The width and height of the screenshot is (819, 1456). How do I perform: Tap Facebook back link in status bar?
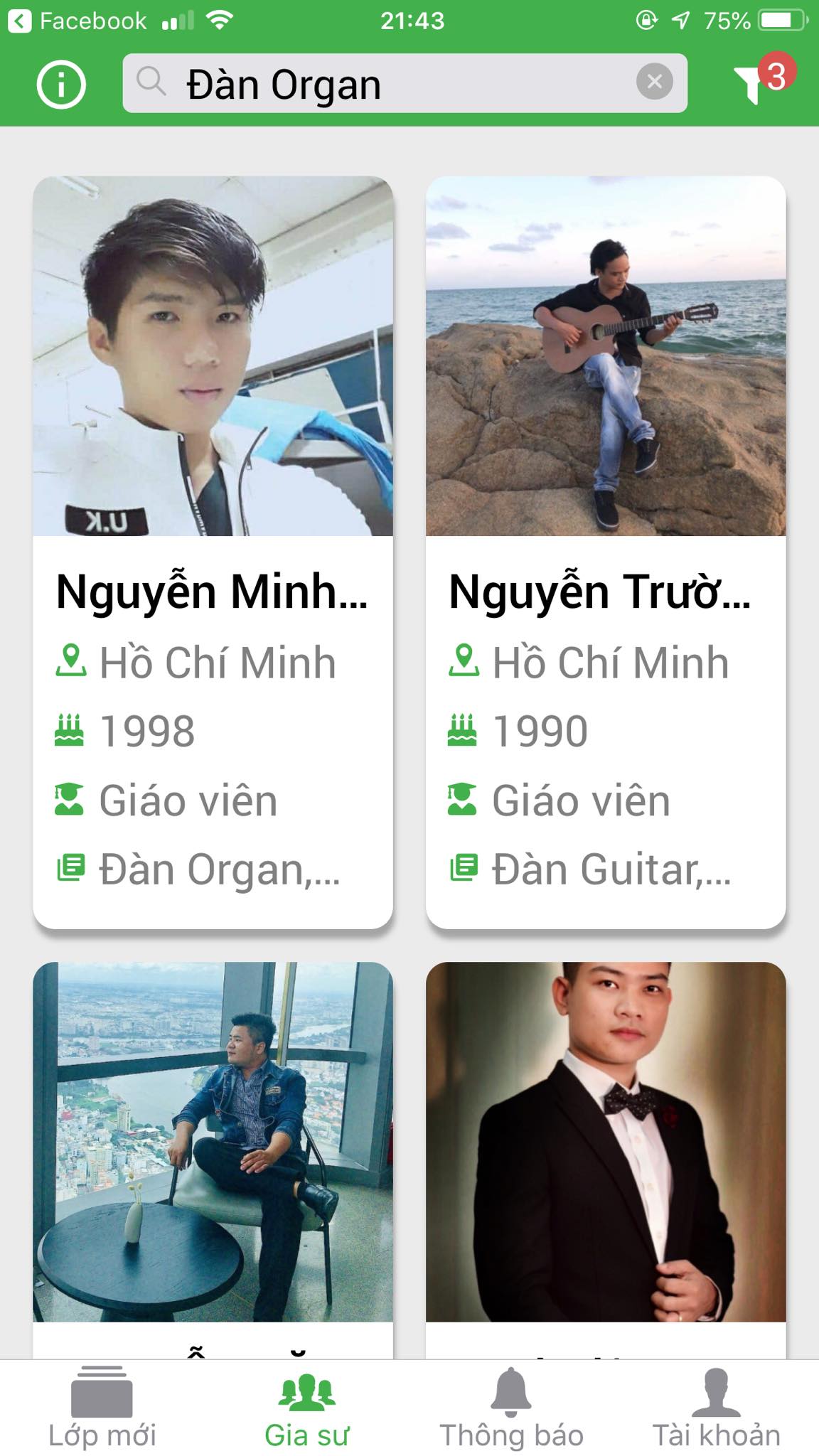78,21
